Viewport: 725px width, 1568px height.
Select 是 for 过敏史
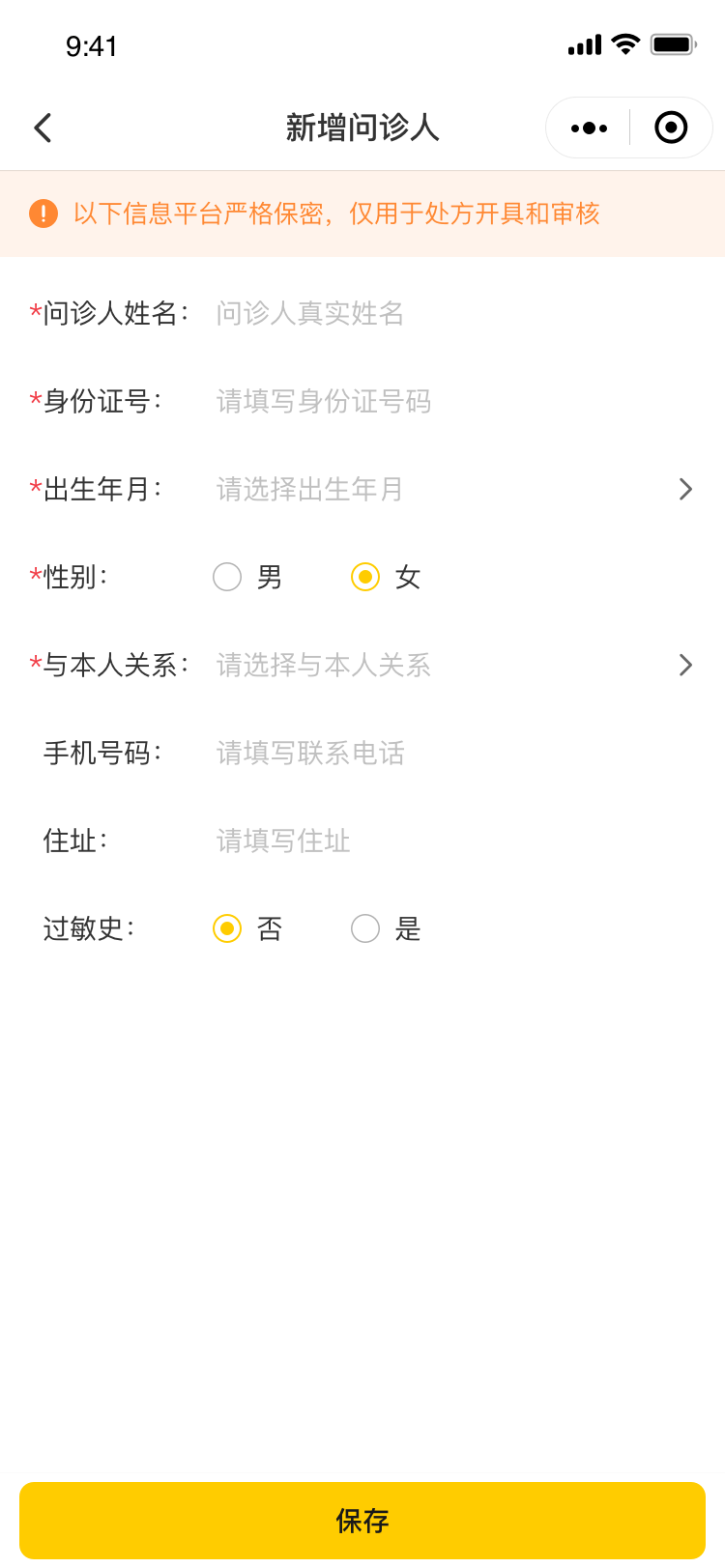pyautogui.click(x=365, y=928)
